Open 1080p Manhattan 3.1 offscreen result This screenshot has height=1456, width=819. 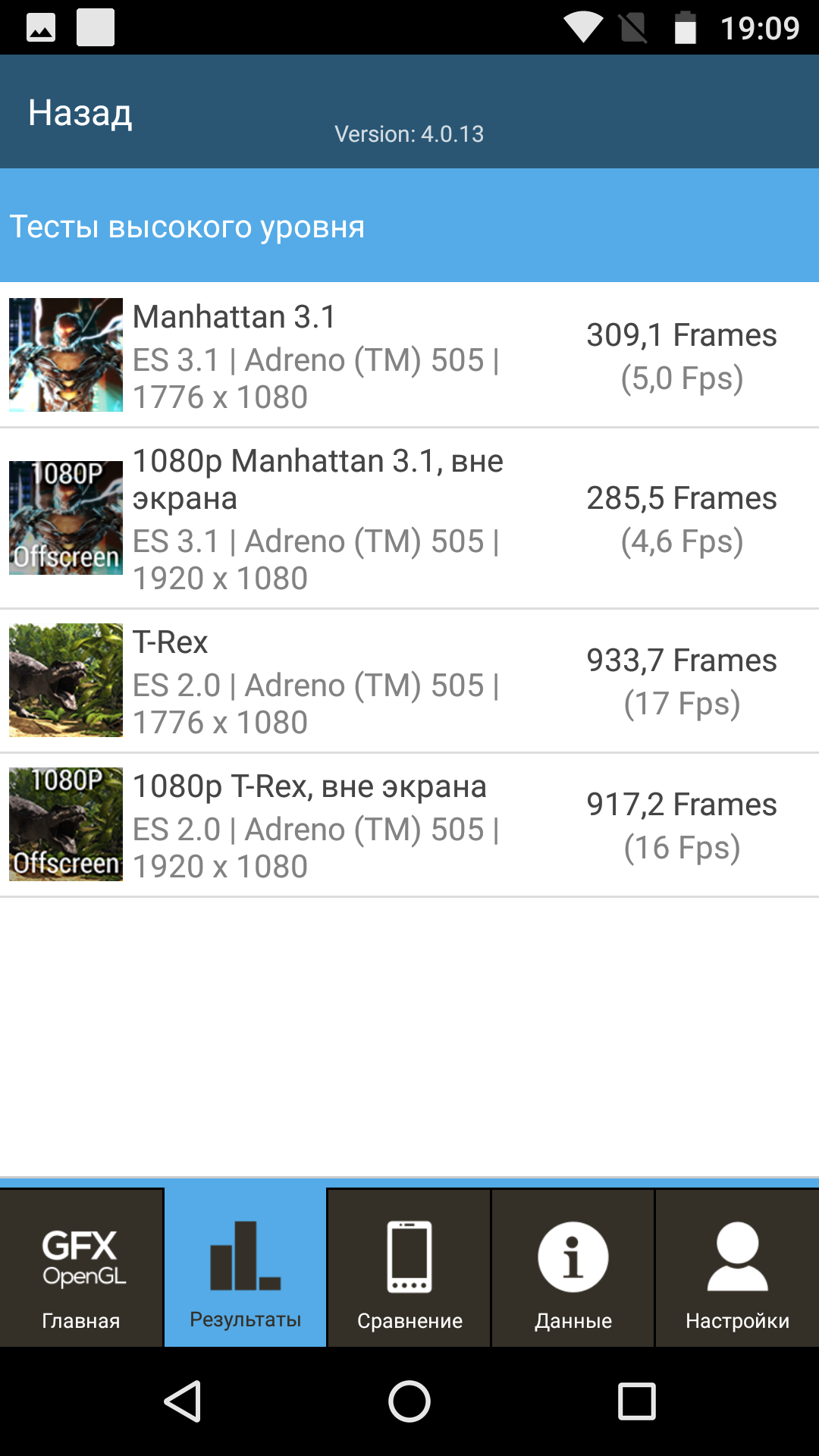point(409,519)
